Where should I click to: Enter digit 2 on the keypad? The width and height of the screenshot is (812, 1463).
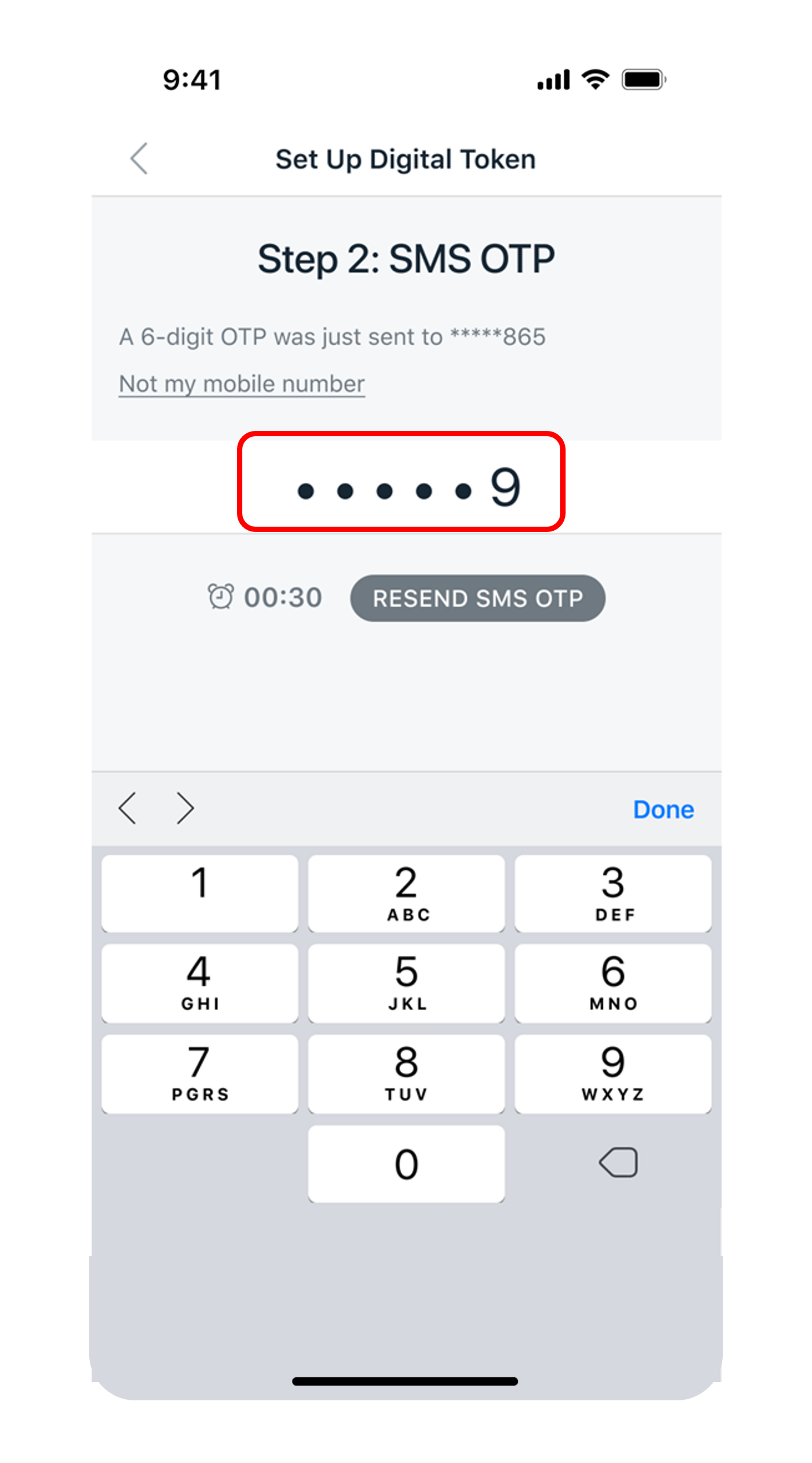(x=406, y=893)
